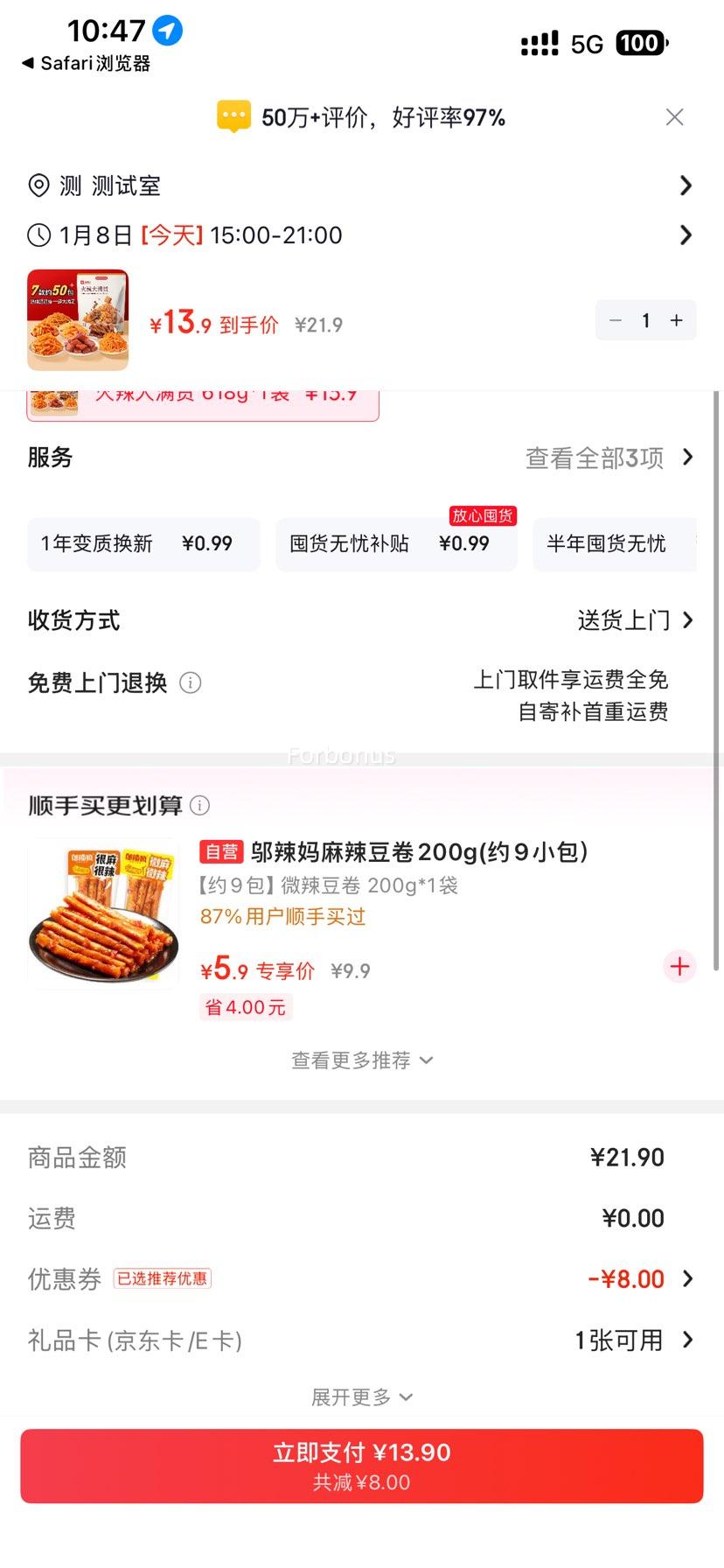Tap the info icon next to 免费上门退换
Image resolution: width=724 pixels, height=1568 pixels.
pyautogui.click(x=191, y=682)
